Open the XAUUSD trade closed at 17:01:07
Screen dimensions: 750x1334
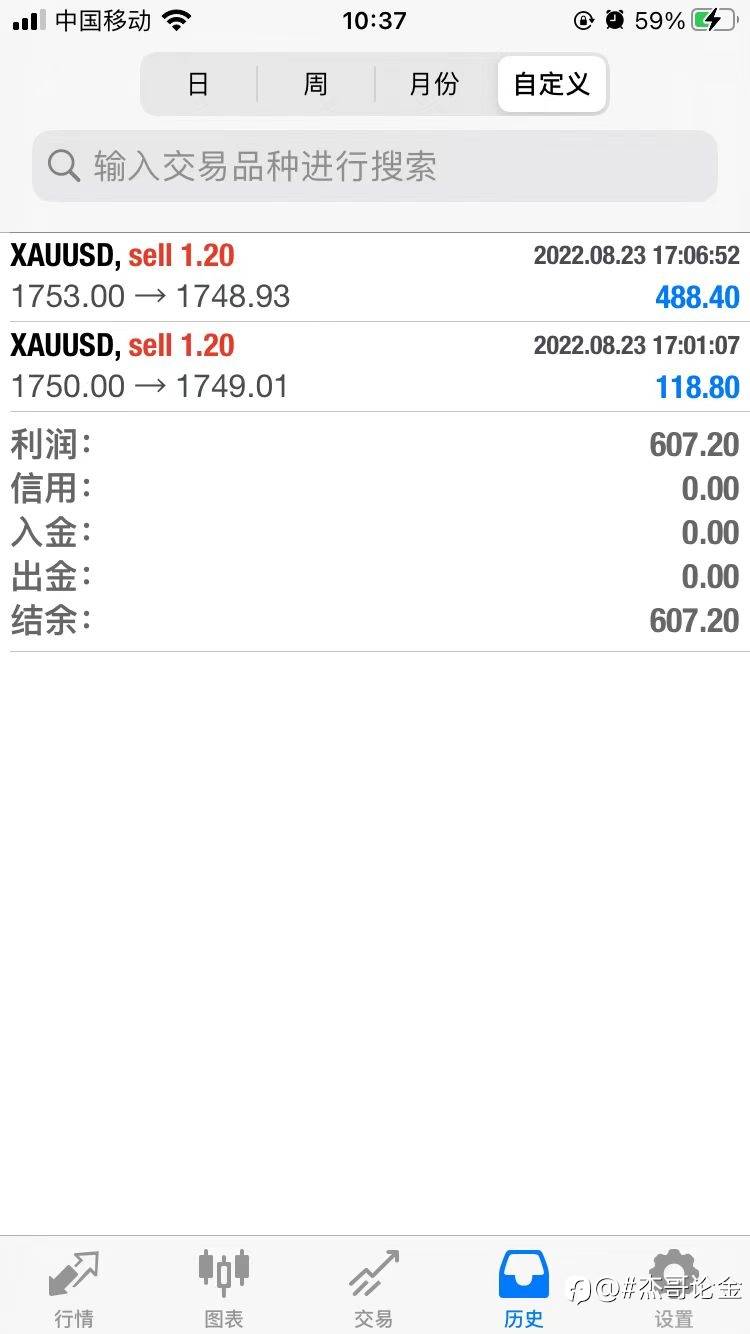tap(375, 367)
